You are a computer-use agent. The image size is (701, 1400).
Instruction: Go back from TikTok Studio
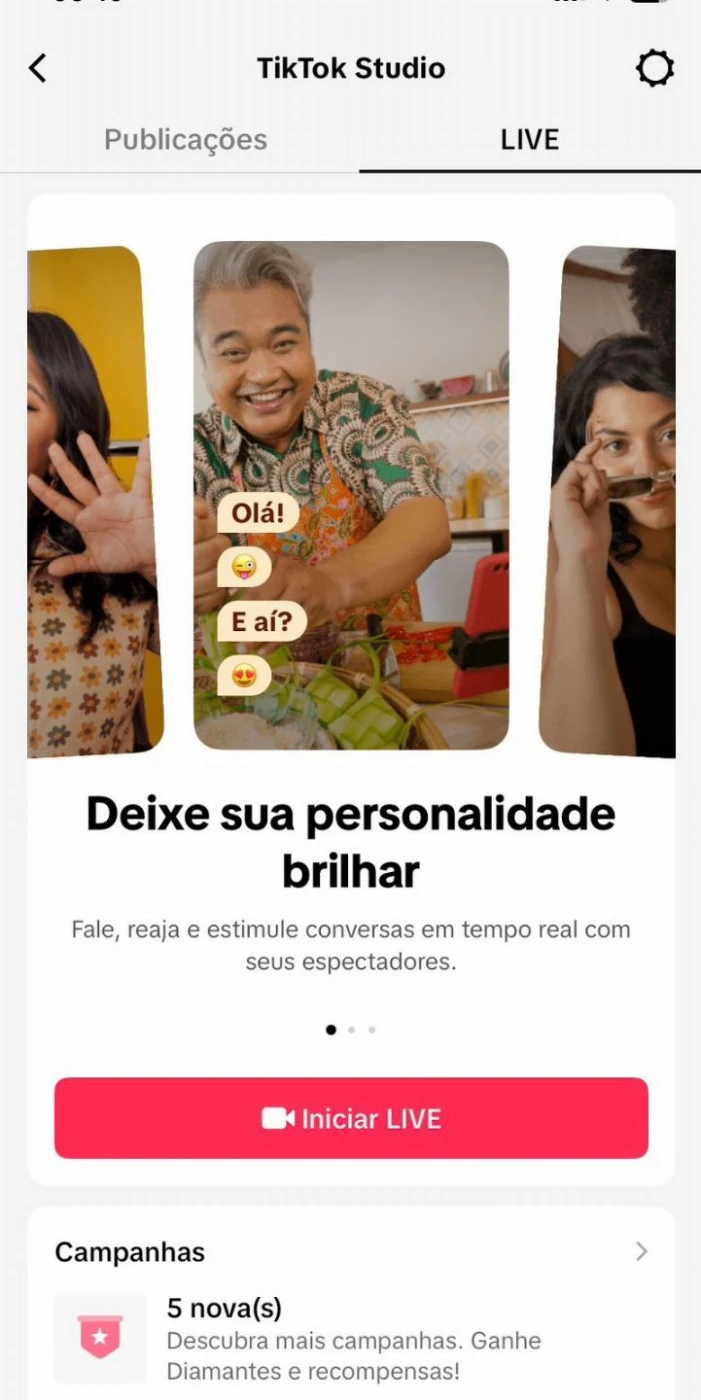[38, 68]
